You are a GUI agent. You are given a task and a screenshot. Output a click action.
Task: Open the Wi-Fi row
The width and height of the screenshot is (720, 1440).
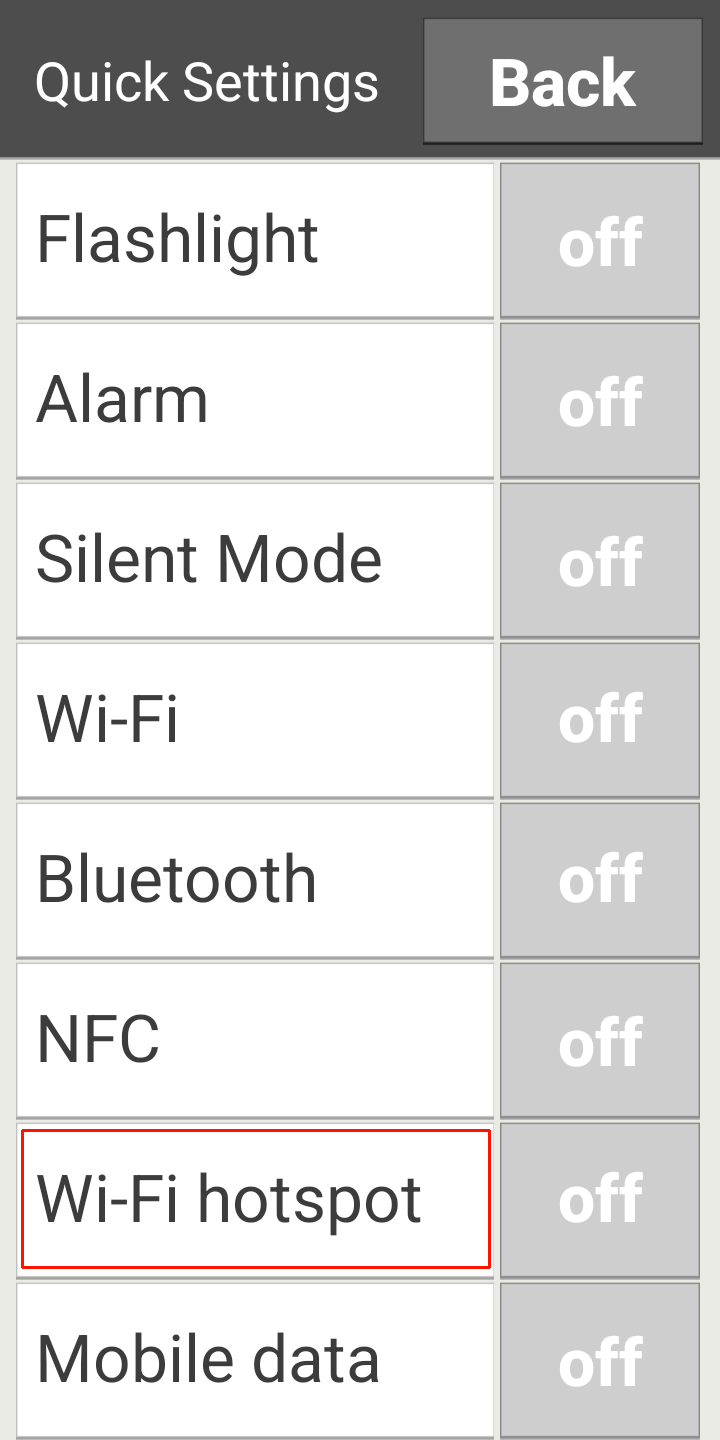pos(255,721)
